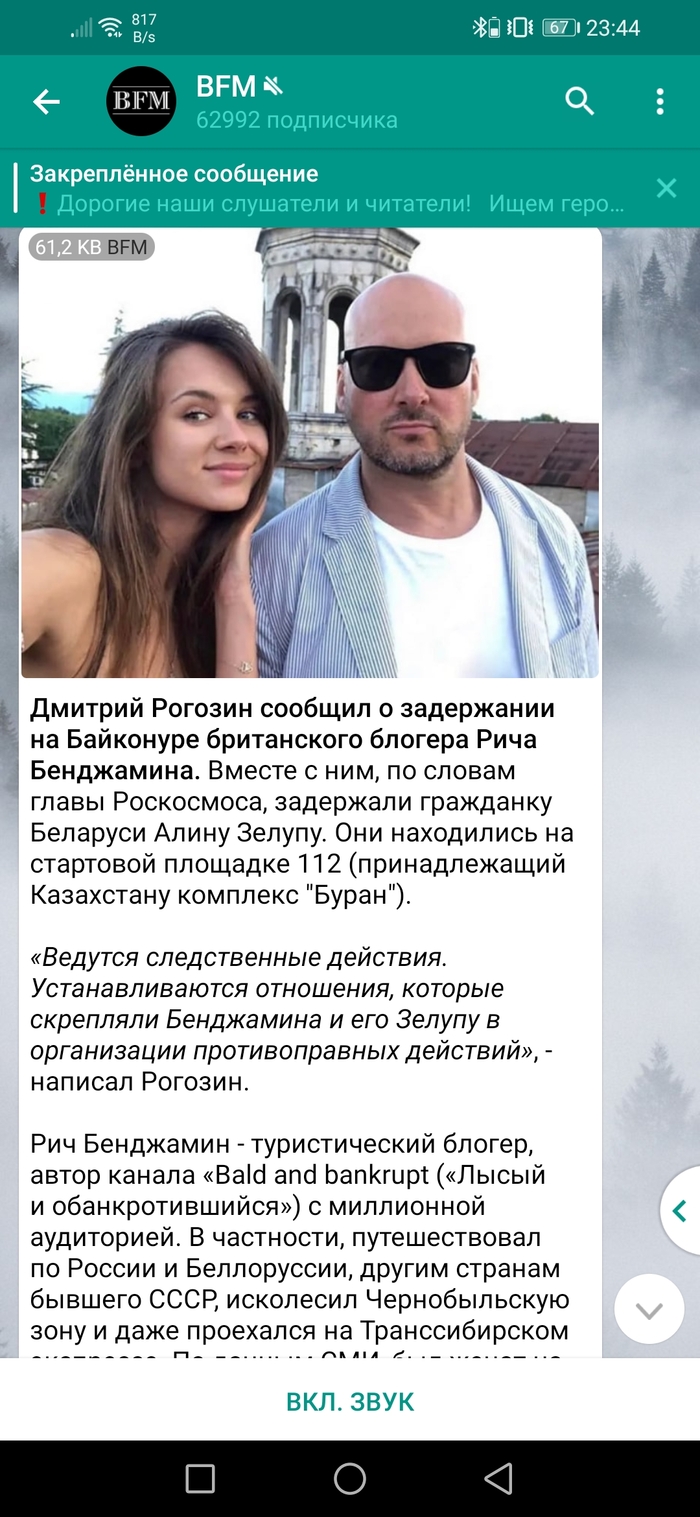Open recent apps overview

coord(201,1479)
